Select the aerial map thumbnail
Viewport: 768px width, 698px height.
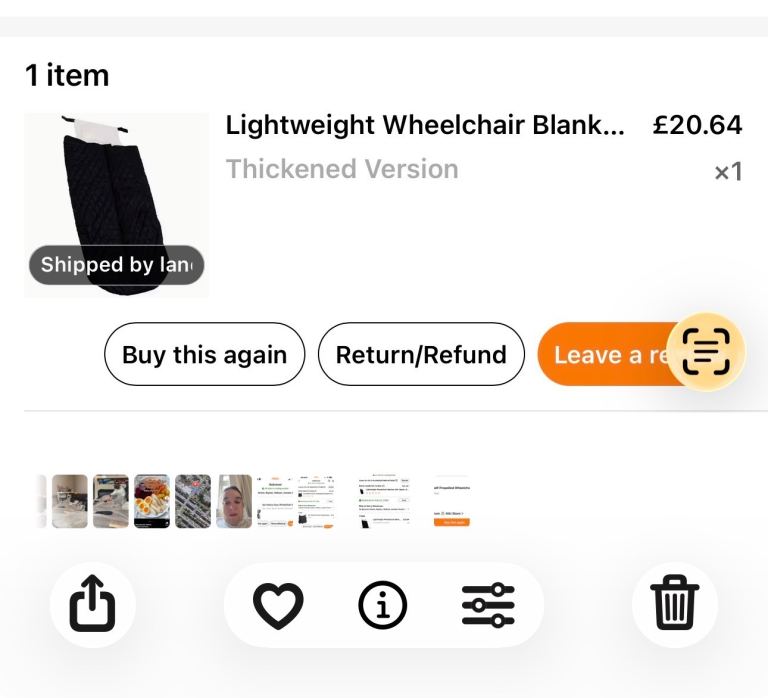tap(193, 501)
